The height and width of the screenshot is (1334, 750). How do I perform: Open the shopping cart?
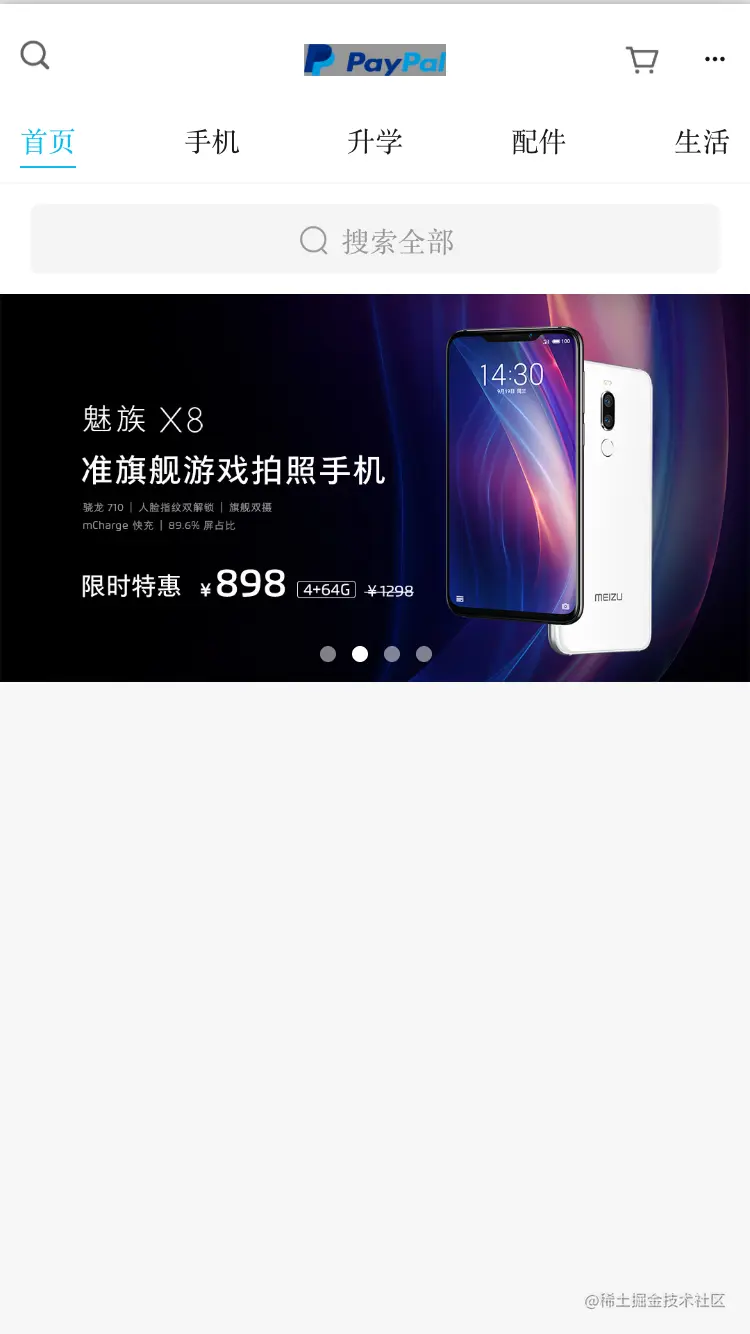(642, 60)
